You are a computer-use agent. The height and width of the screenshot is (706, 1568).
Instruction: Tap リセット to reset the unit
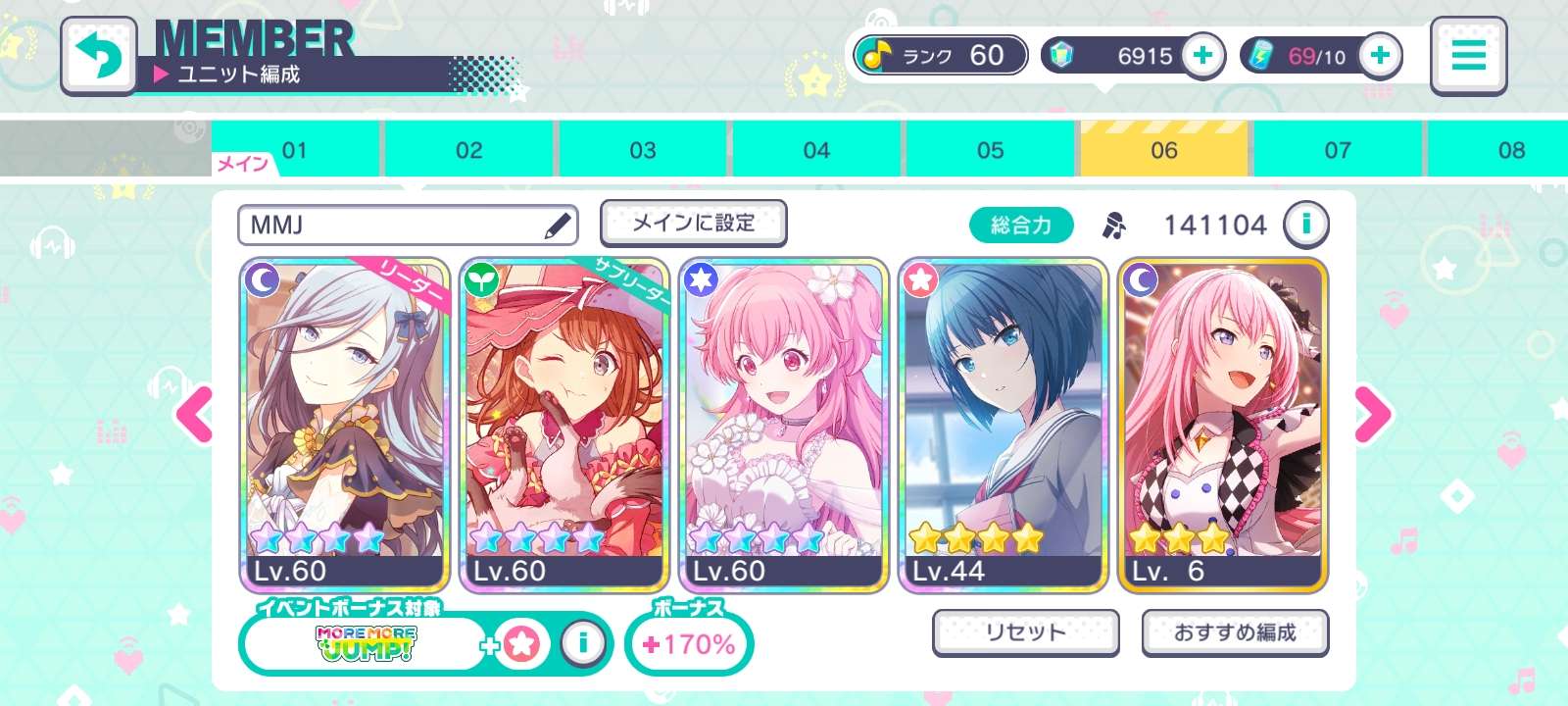point(1025,632)
